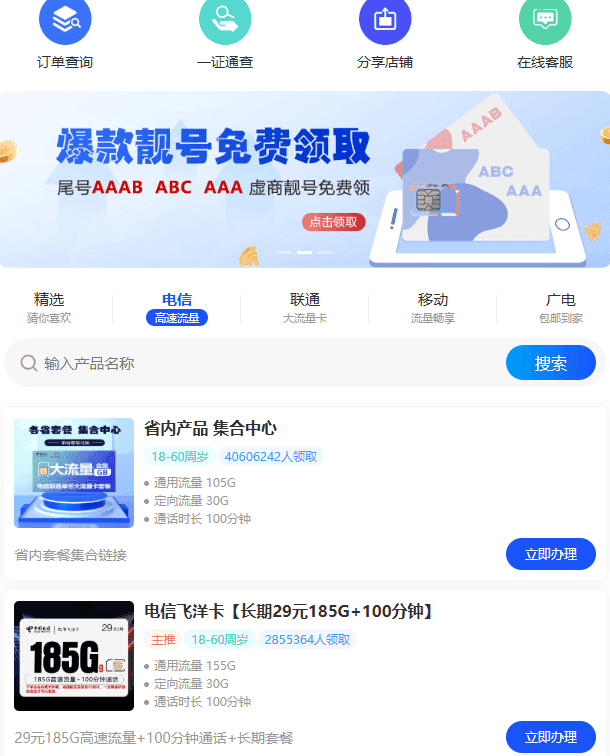Tap 立即办理 for 电信飞洋卡
Screen dimensions: 610x756
[x=551, y=737]
